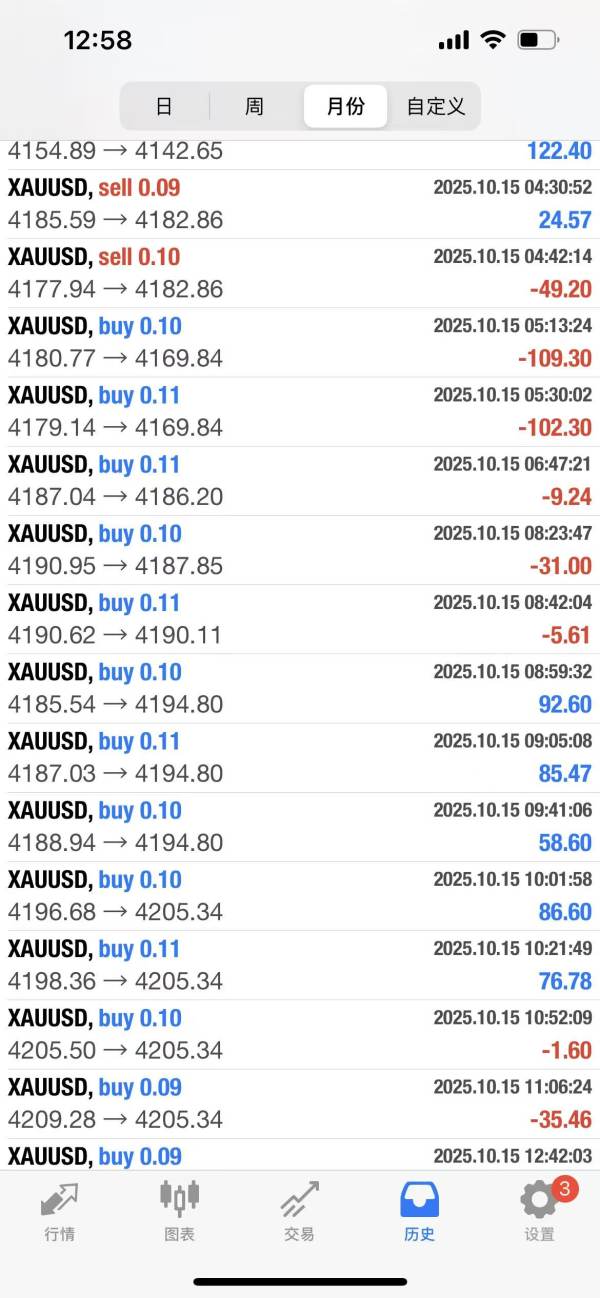Expand the buy trade with -109.30 loss
This screenshot has height=1298, width=600.
click(x=300, y=342)
